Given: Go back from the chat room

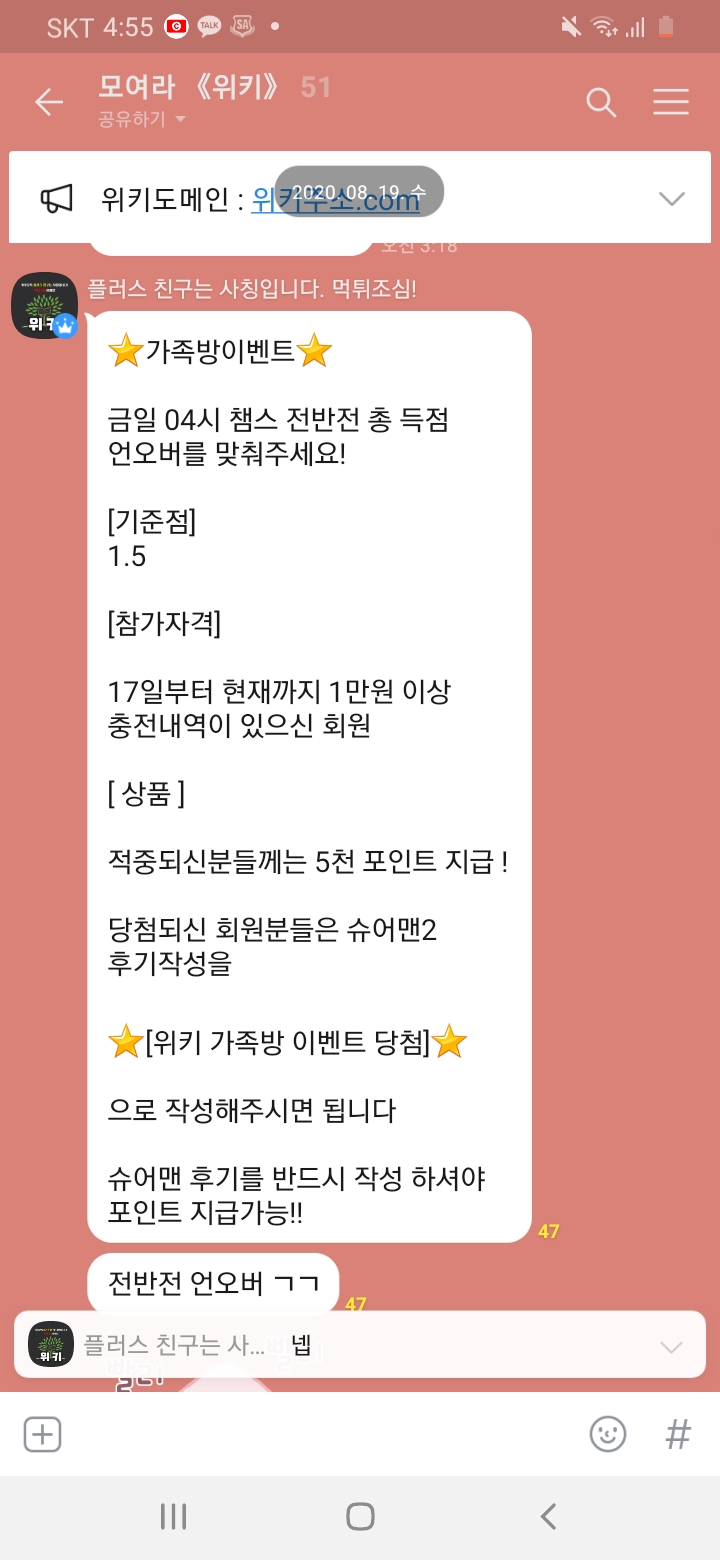Looking at the screenshot, I should point(48,102).
